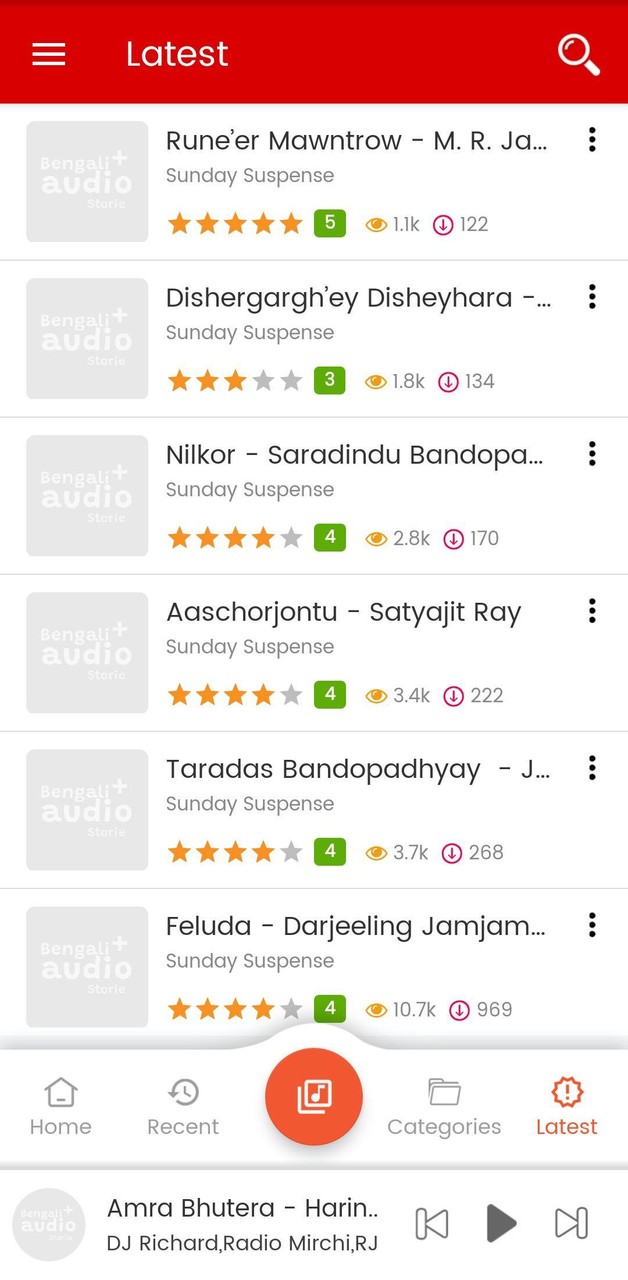Show options for Taradas Bandopadhyay story
This screenshot has width=628, height=1280.
592,768
